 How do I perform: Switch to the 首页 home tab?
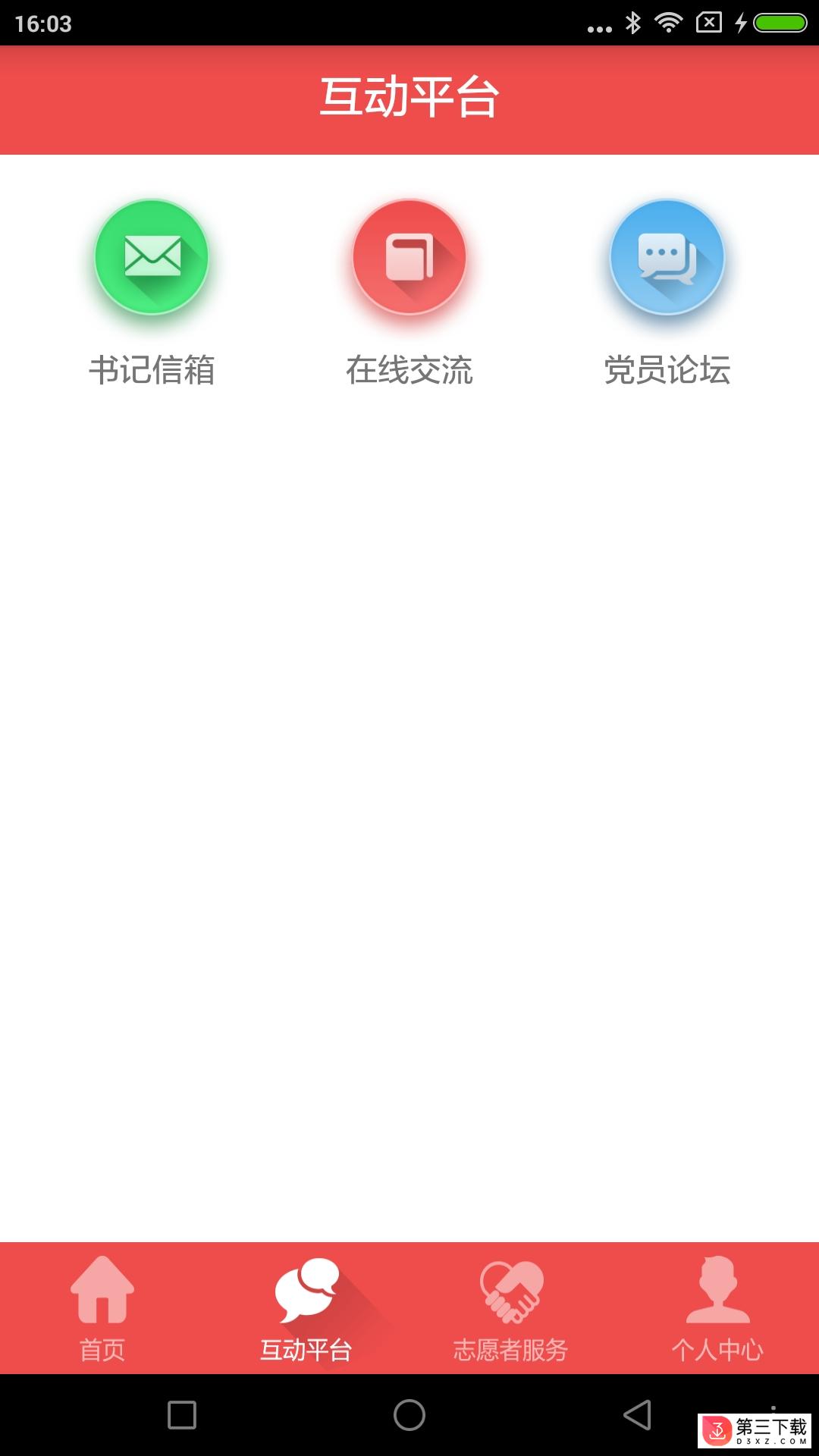[x=102, y=1309]
